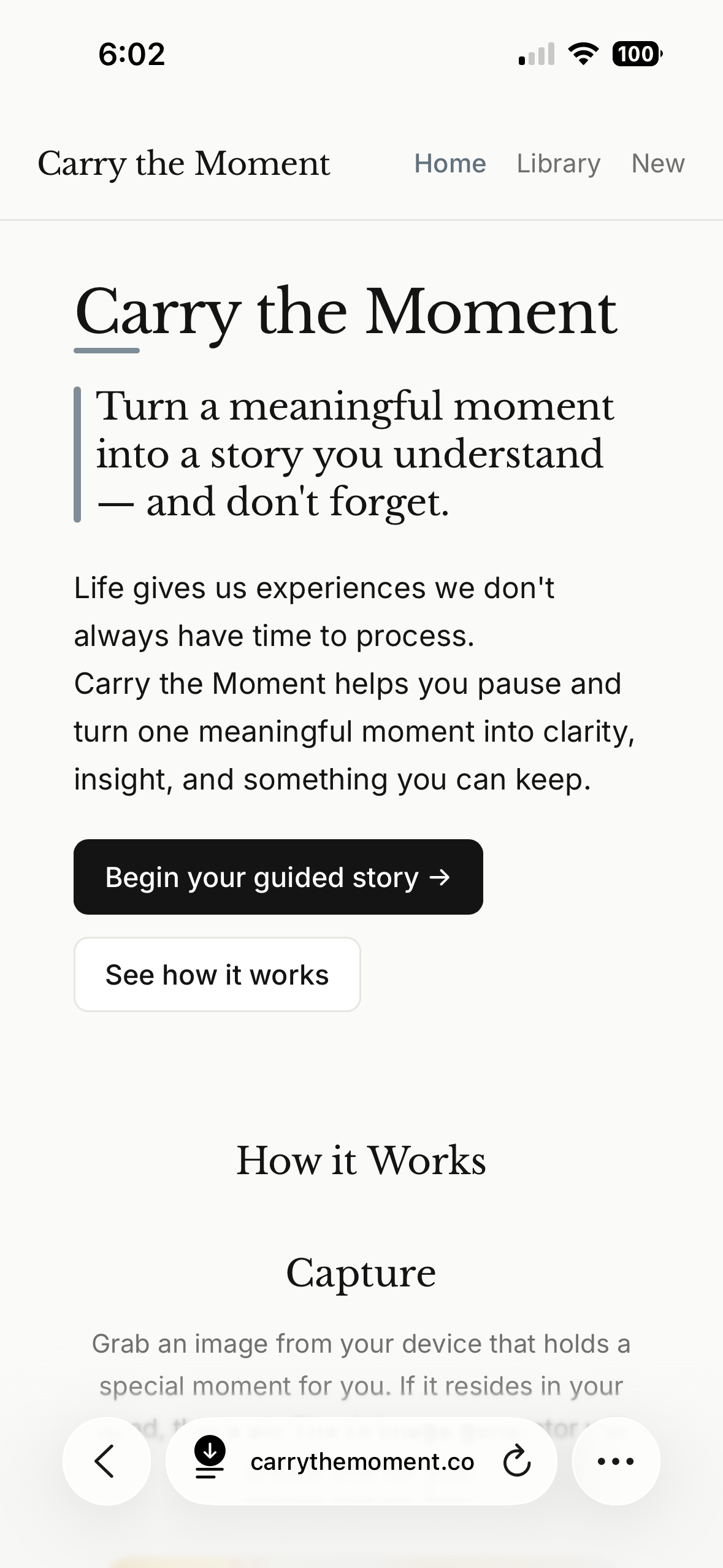Tap the arrow inside the guided story button

(x=440, y=877)
